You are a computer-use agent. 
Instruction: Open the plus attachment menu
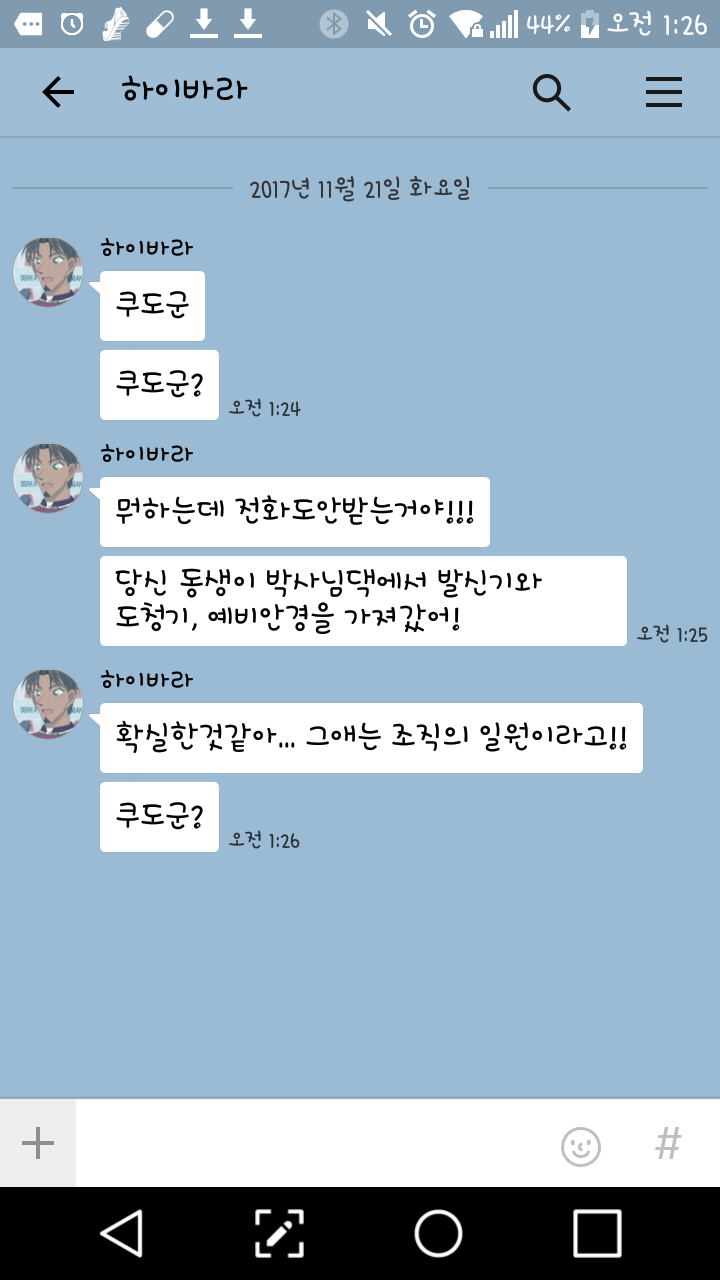tap(38, 1143)
